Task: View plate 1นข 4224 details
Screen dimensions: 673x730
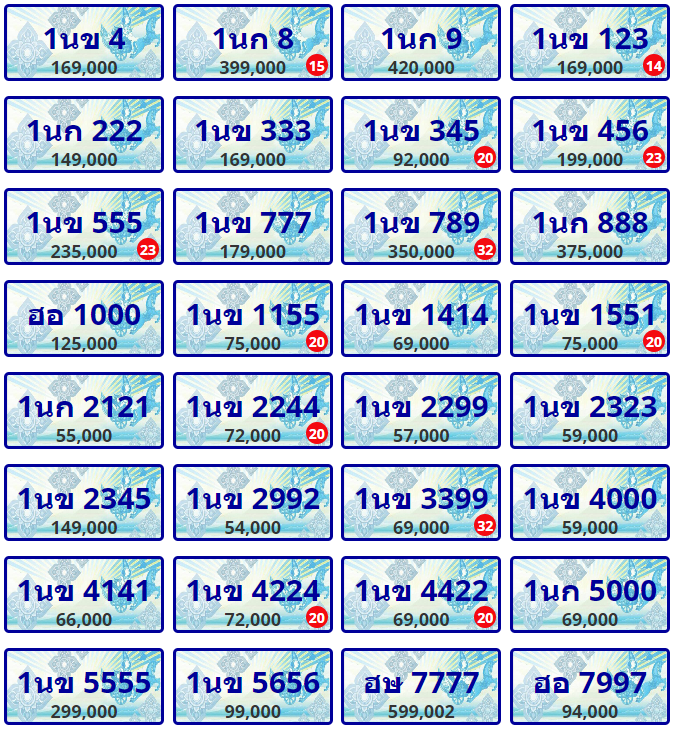Action: [x=253, y=594]
